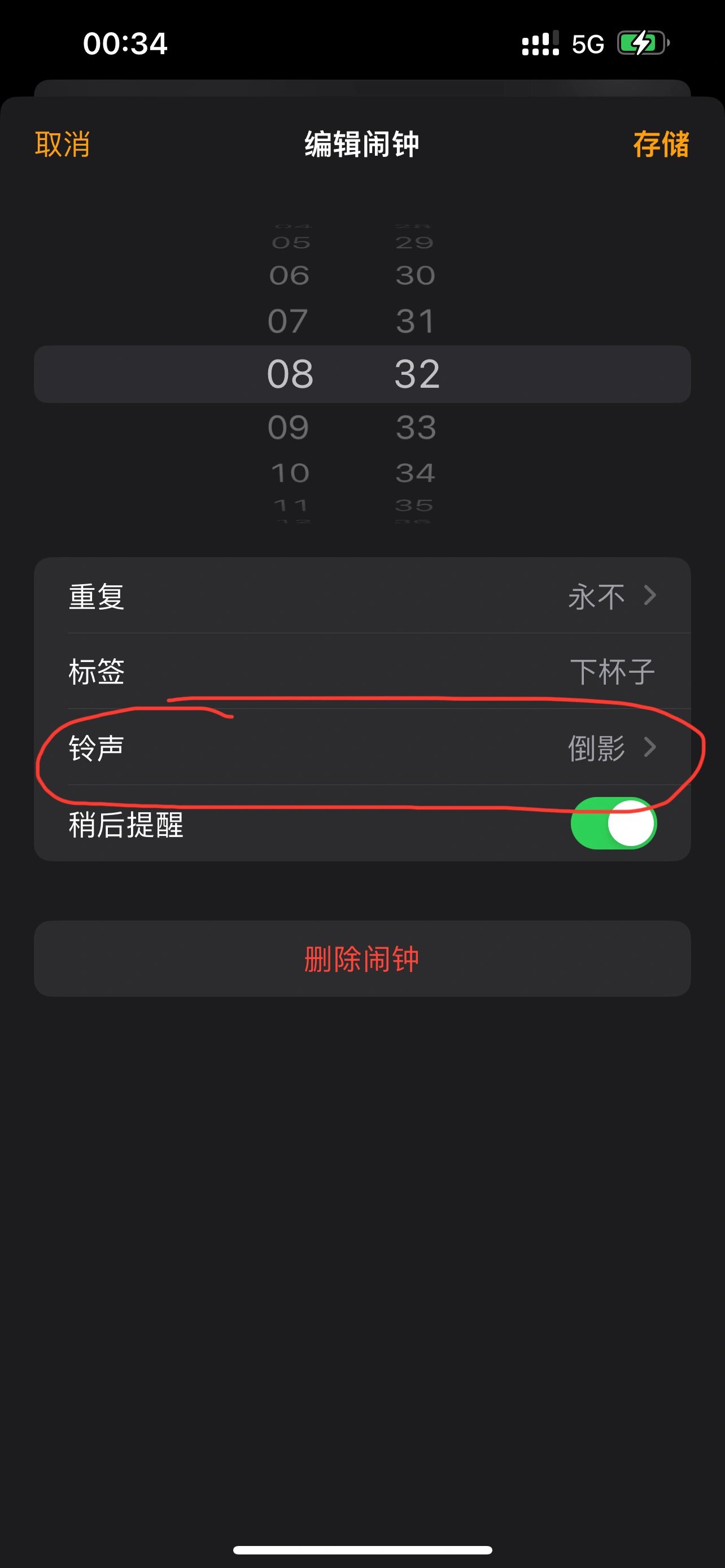Open the 铃声 sound settings showing 倒影
This screenshot has height=1568, width=725.
pyautogui.click(x=362, y=748)
